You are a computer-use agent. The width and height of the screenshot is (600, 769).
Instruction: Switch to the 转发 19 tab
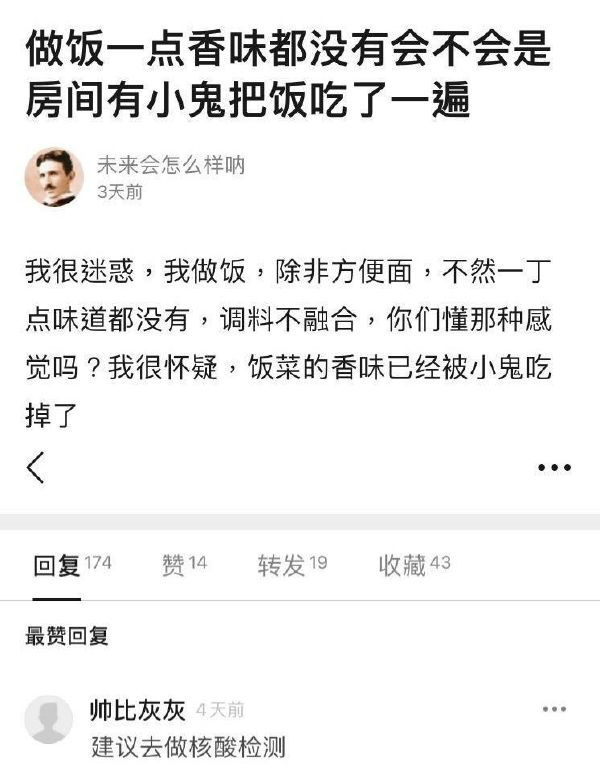pos(292,565)
